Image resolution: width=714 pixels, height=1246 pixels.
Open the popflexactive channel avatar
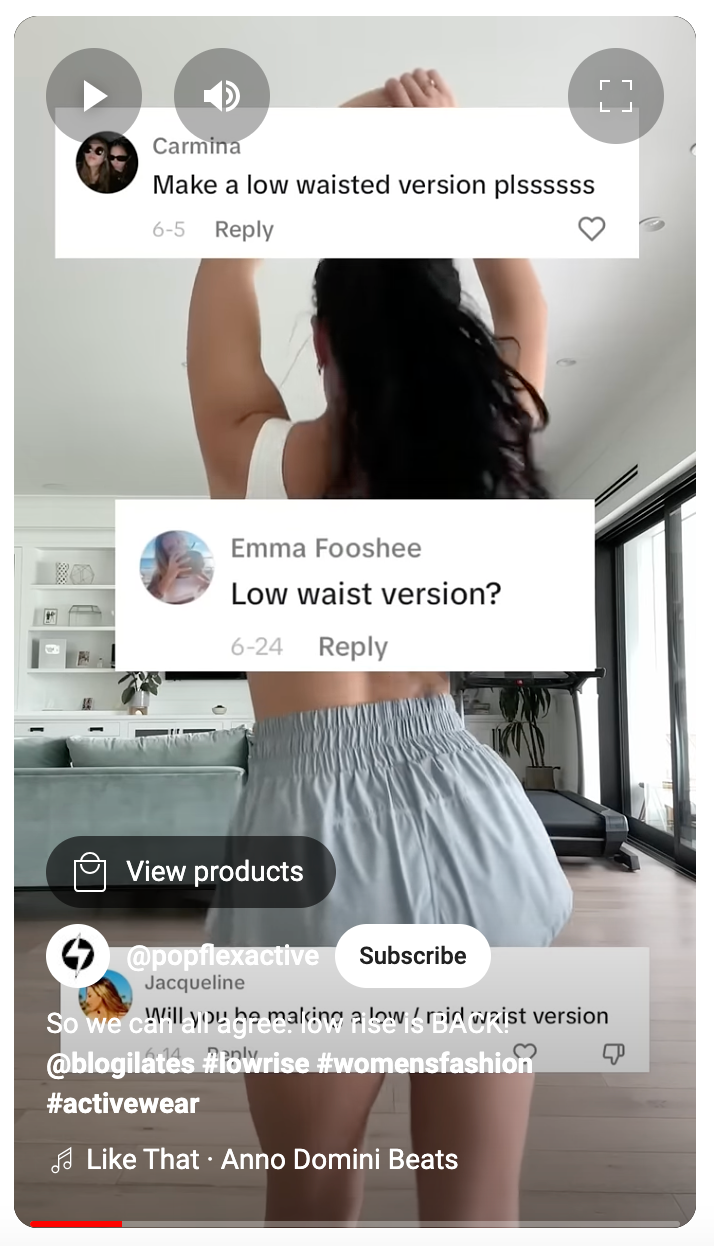(78, 956)
